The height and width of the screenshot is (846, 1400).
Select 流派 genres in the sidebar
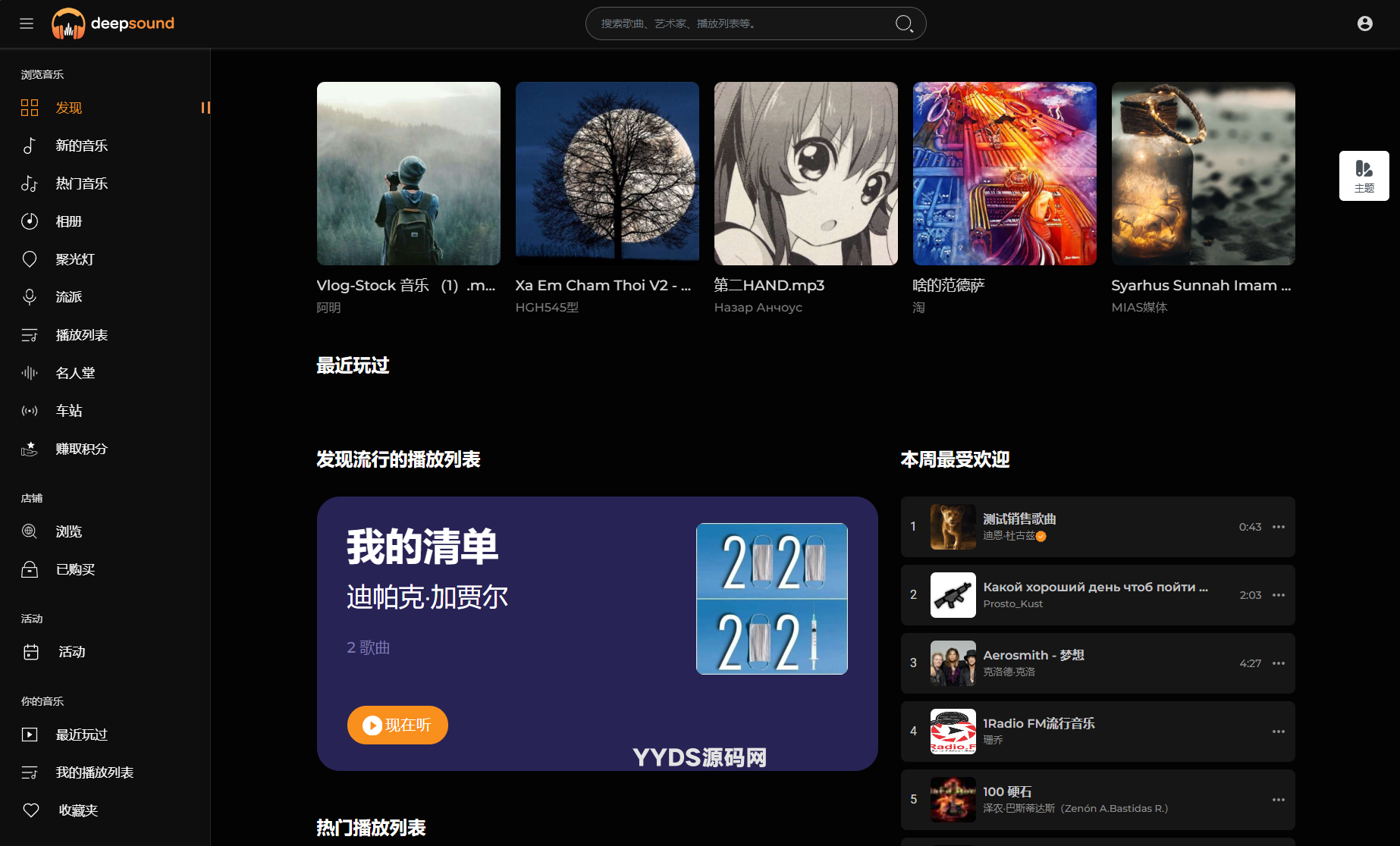tap(68, 297)
